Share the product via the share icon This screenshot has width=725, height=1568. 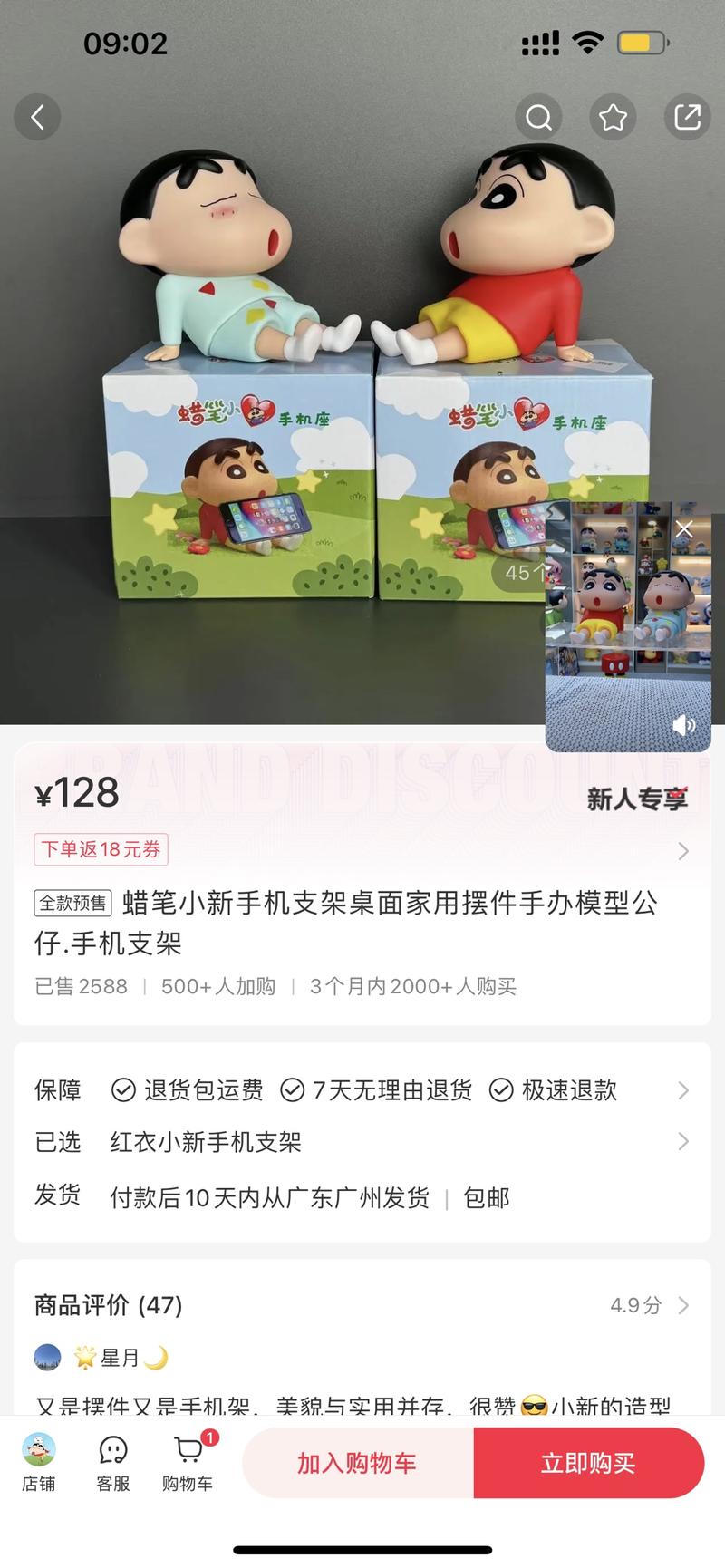[687, 117]
